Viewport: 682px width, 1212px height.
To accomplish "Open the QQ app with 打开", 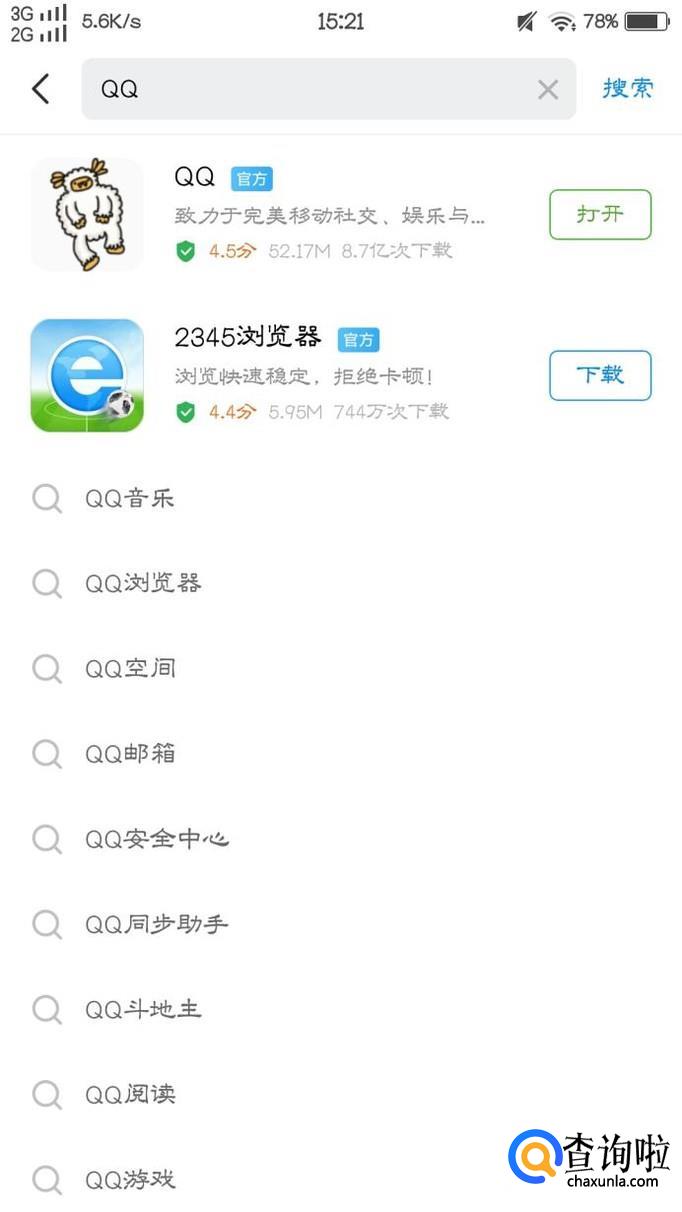I will 600,214.
